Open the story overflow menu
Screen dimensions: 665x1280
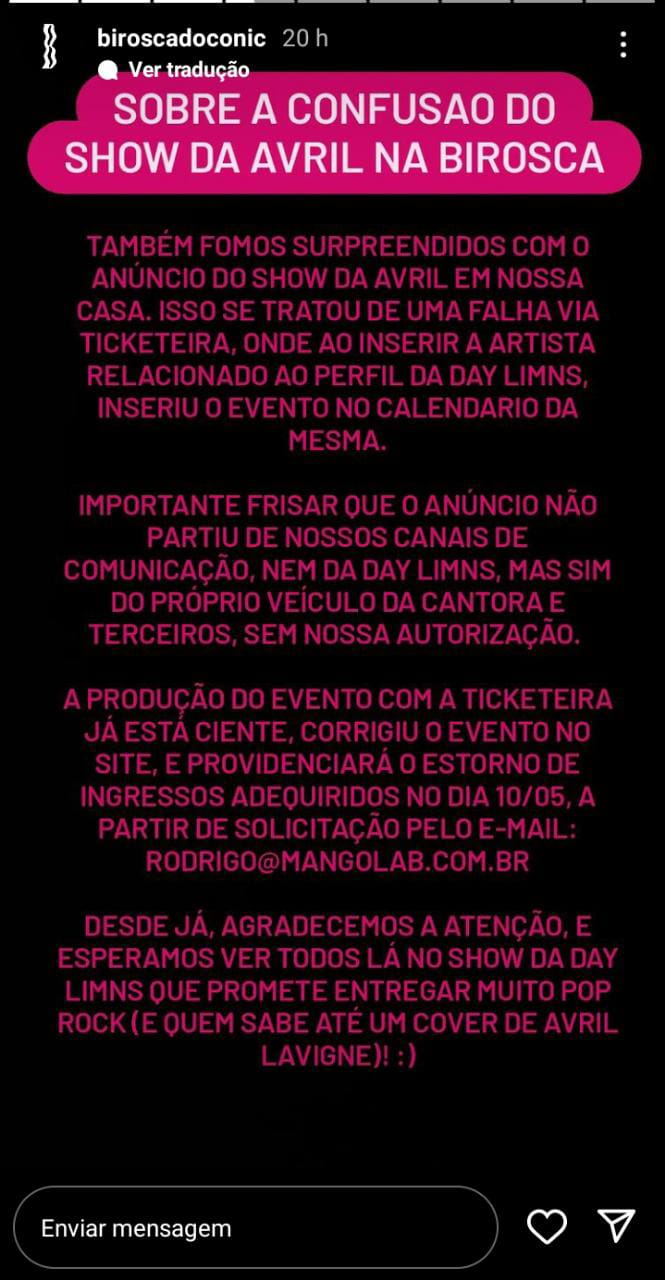(x=623, y=44)
